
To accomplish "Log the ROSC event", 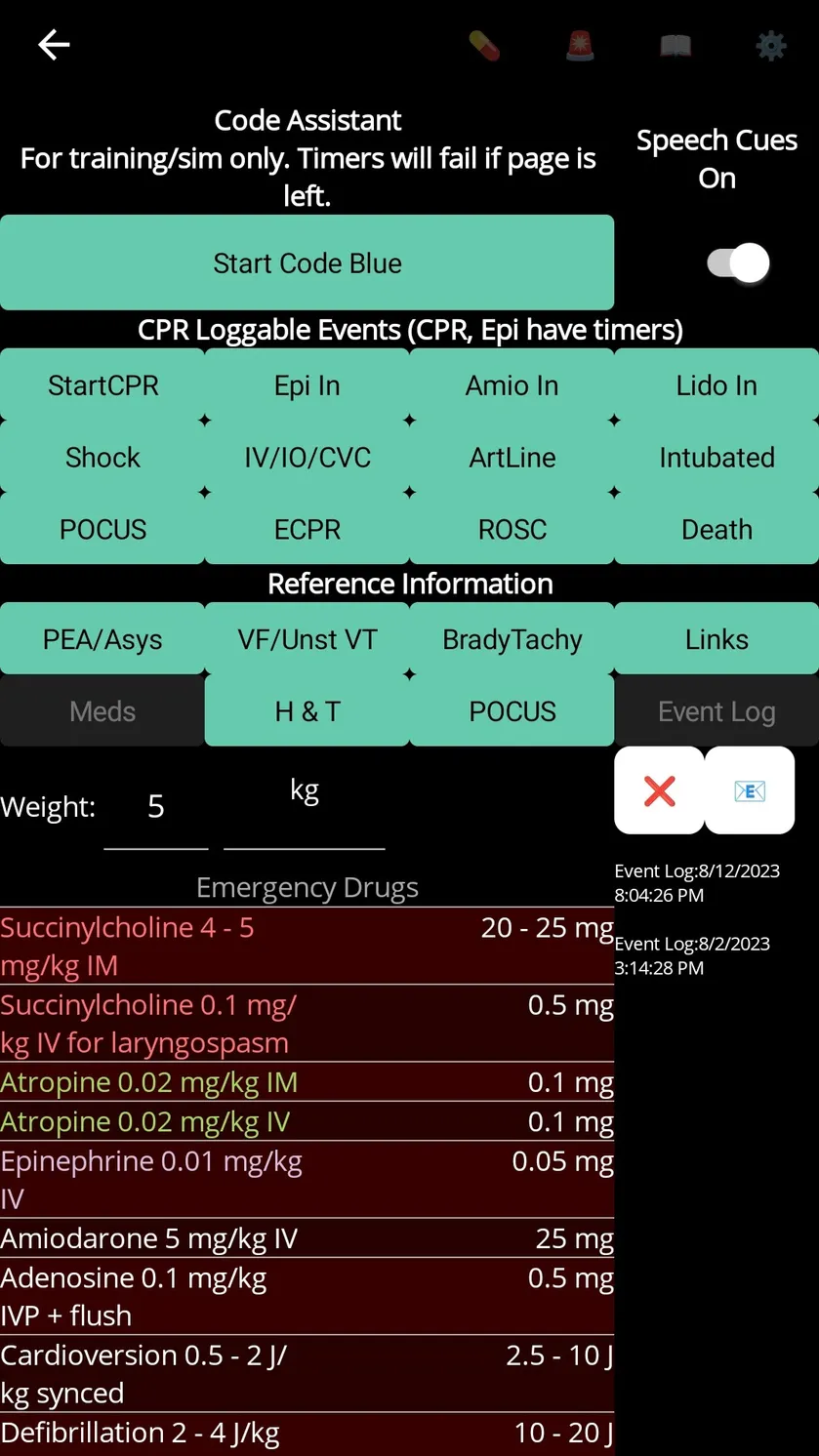I will [512, 529].
